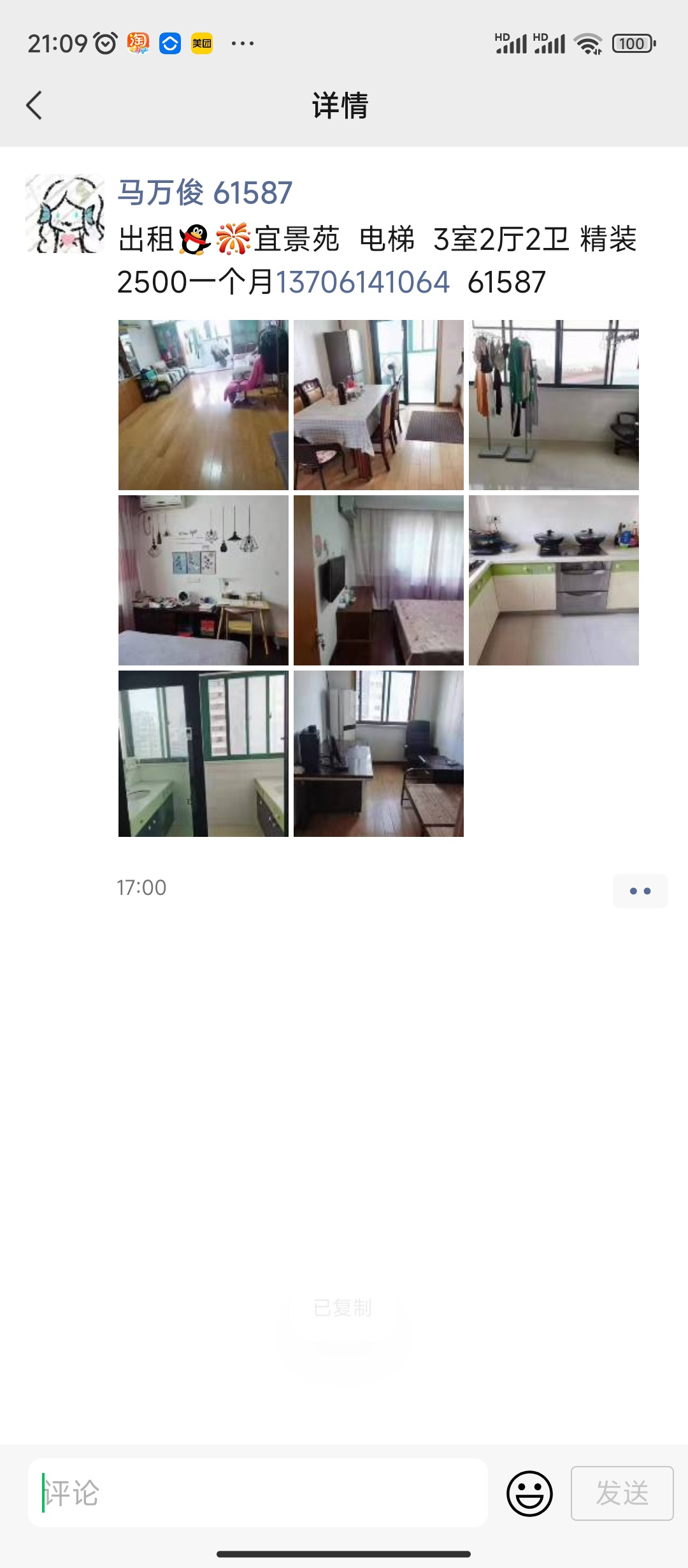Go back using the top-left arrow
The width and height of the screenshot is (688, 1568).
34,105
